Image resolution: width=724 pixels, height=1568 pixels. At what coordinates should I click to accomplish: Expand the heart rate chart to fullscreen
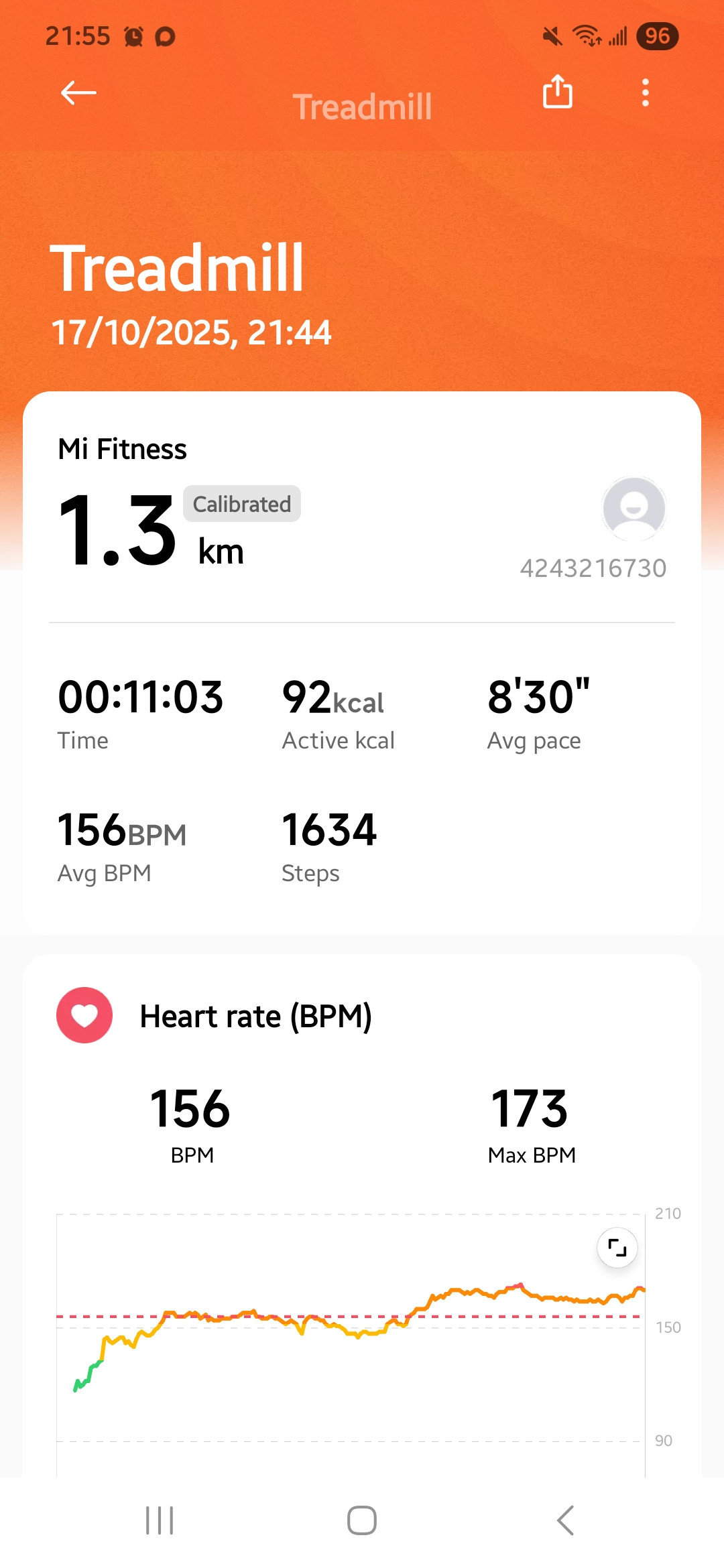pos(617,1248)
